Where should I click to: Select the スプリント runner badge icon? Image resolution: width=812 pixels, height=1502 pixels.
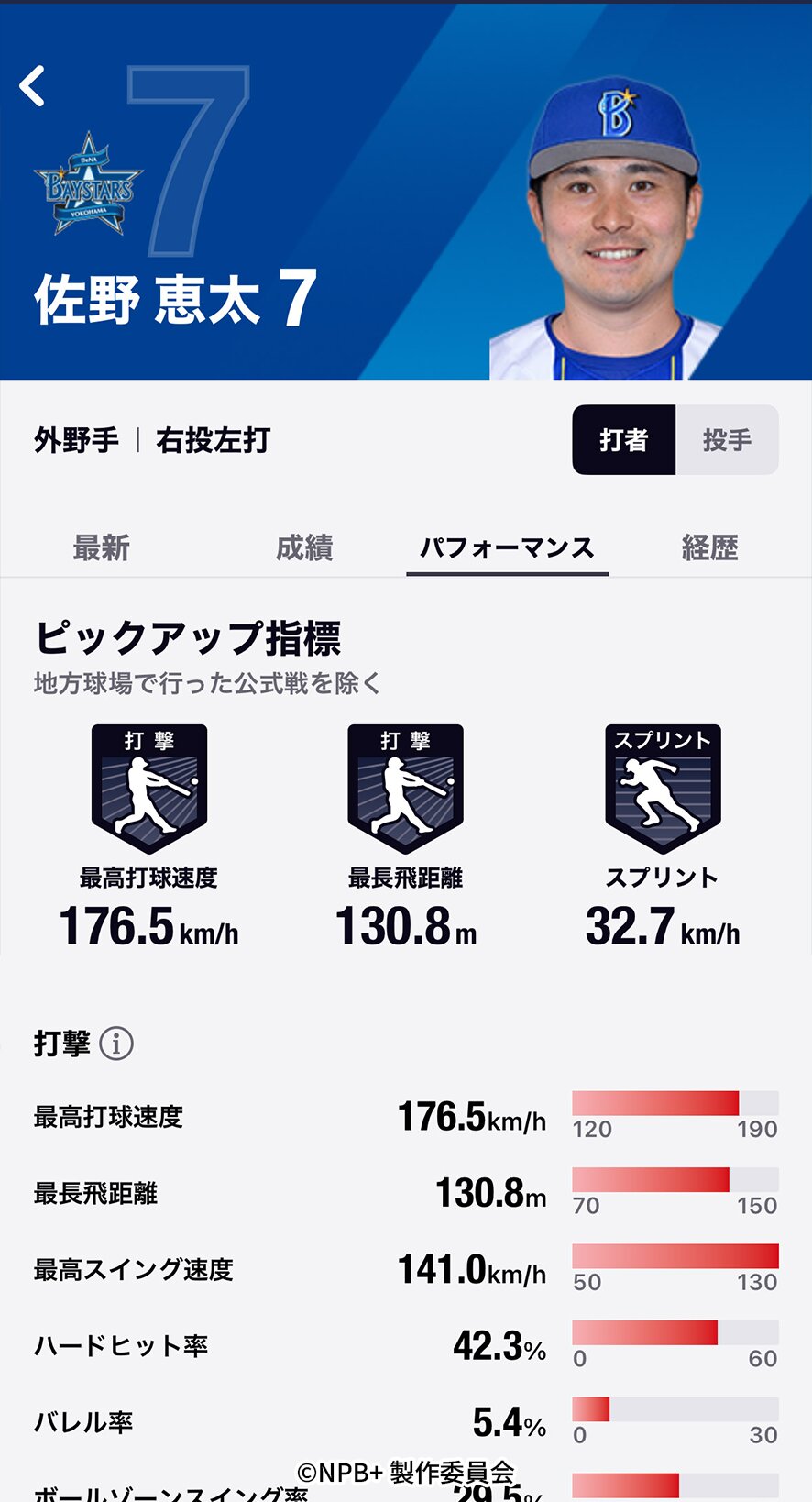tap(662, 789)
